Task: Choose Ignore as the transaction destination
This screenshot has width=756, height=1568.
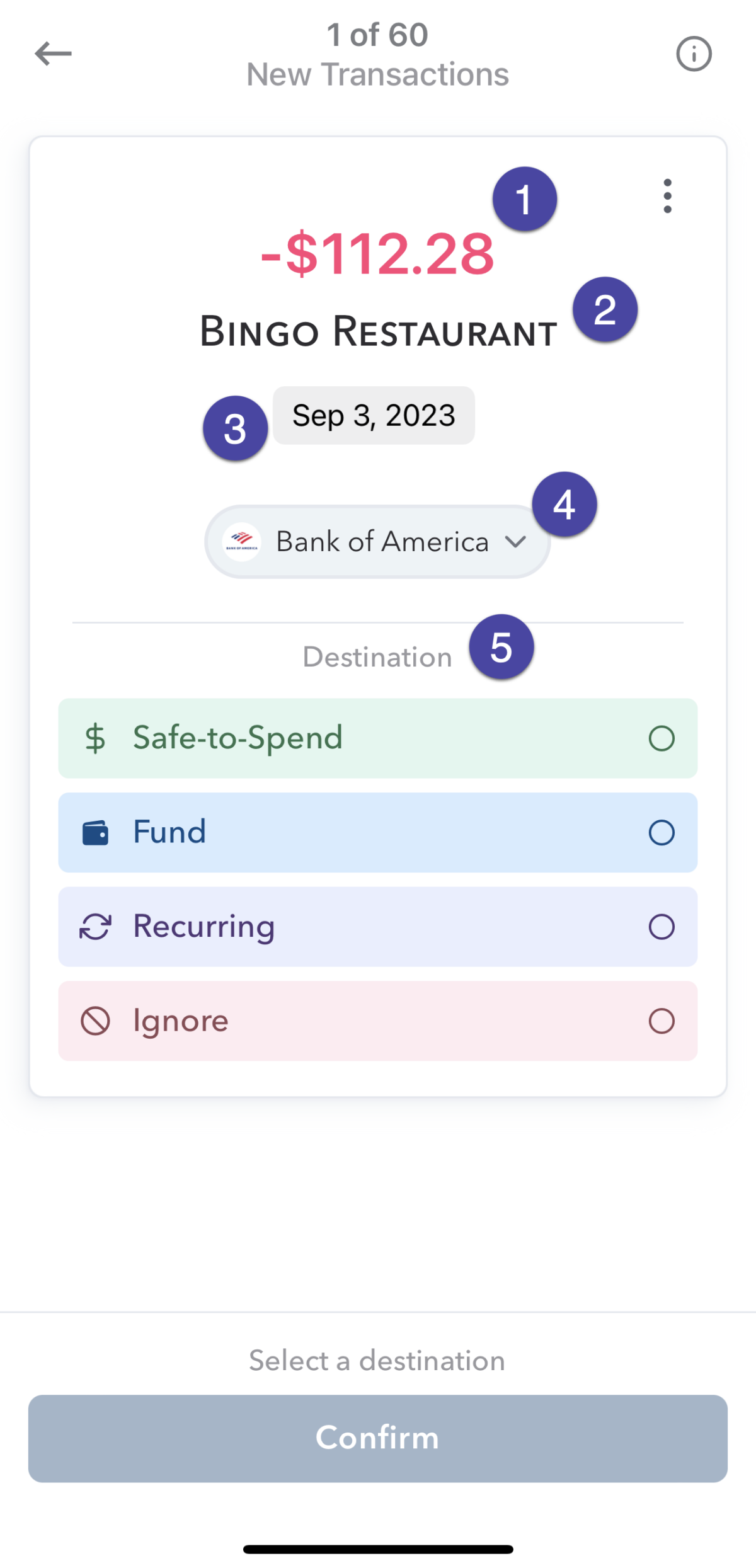Action: (661, 1021)
